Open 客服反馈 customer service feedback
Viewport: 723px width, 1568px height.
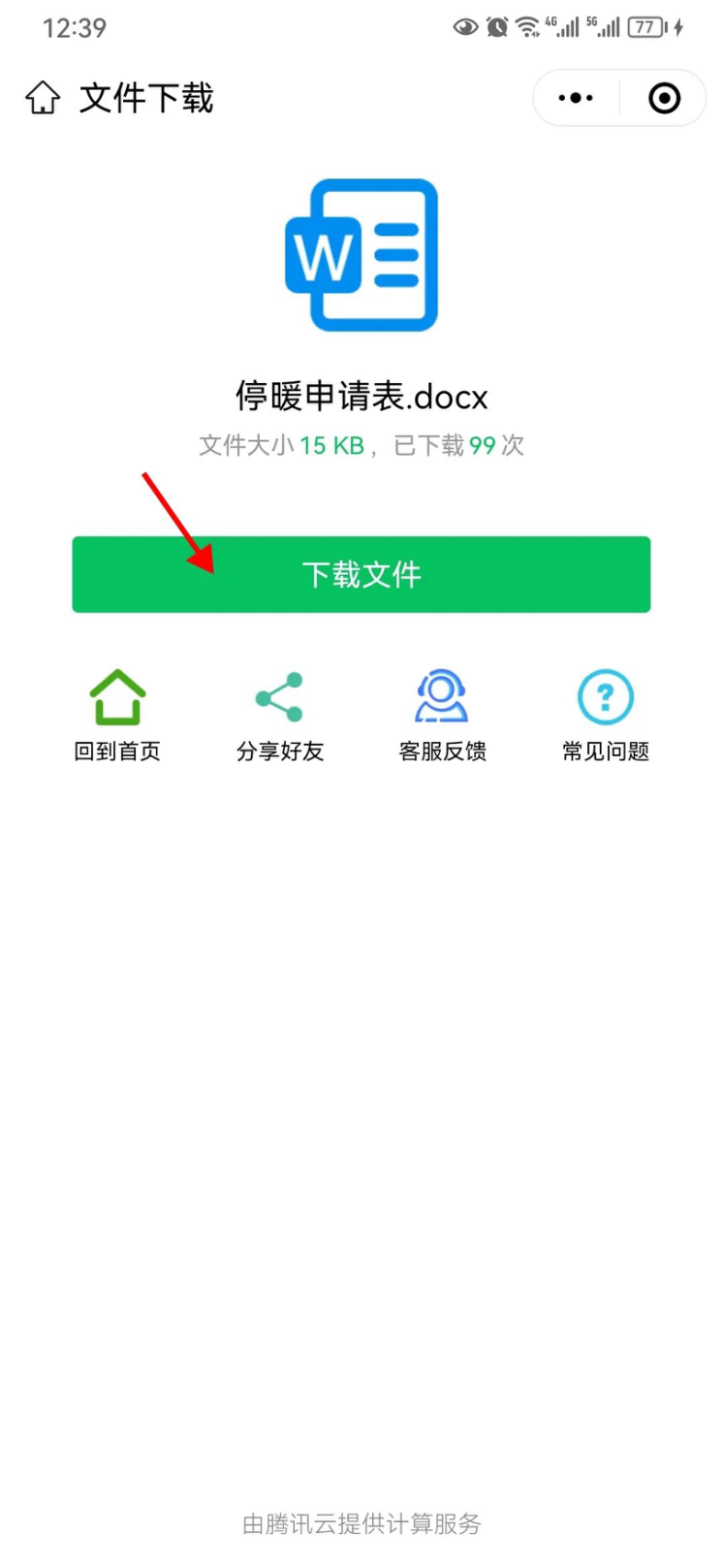(442, 716)
